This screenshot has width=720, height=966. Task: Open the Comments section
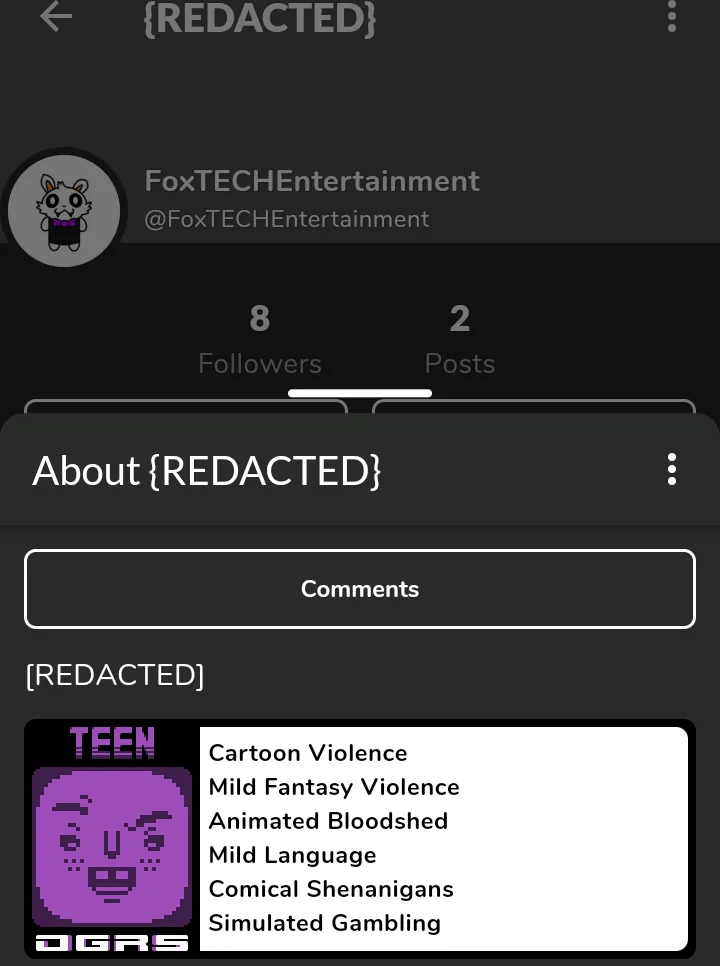click(360, 589)
